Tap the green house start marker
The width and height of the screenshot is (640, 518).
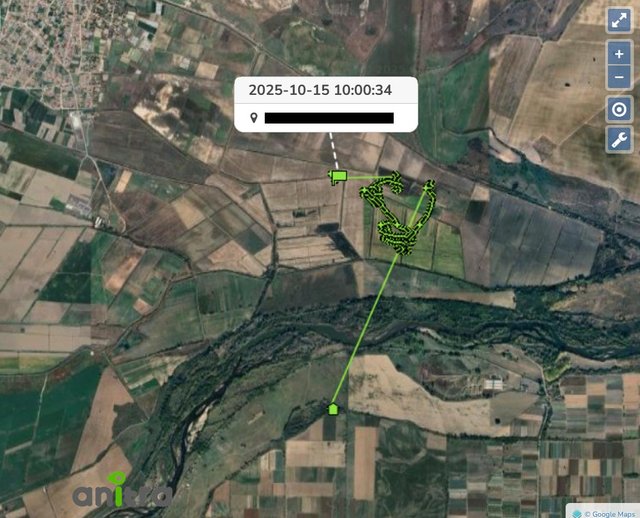(333, 409)
